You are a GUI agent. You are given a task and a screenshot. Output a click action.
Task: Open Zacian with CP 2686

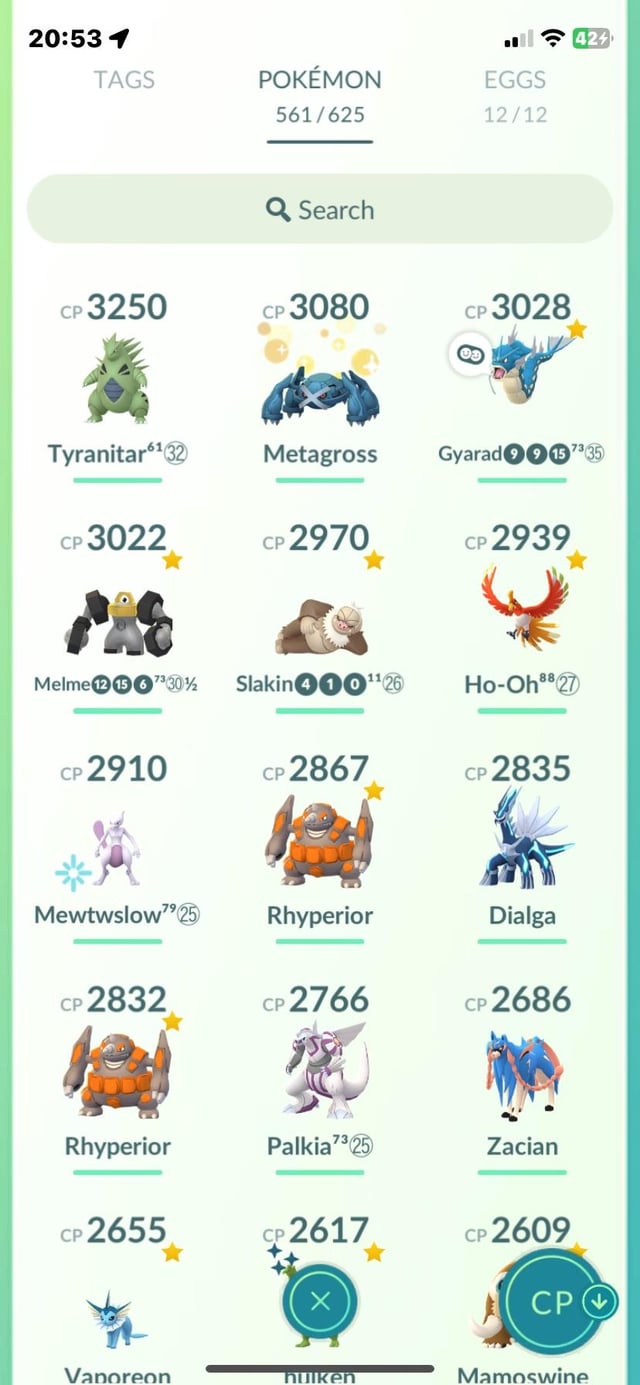coord(521,1077)
